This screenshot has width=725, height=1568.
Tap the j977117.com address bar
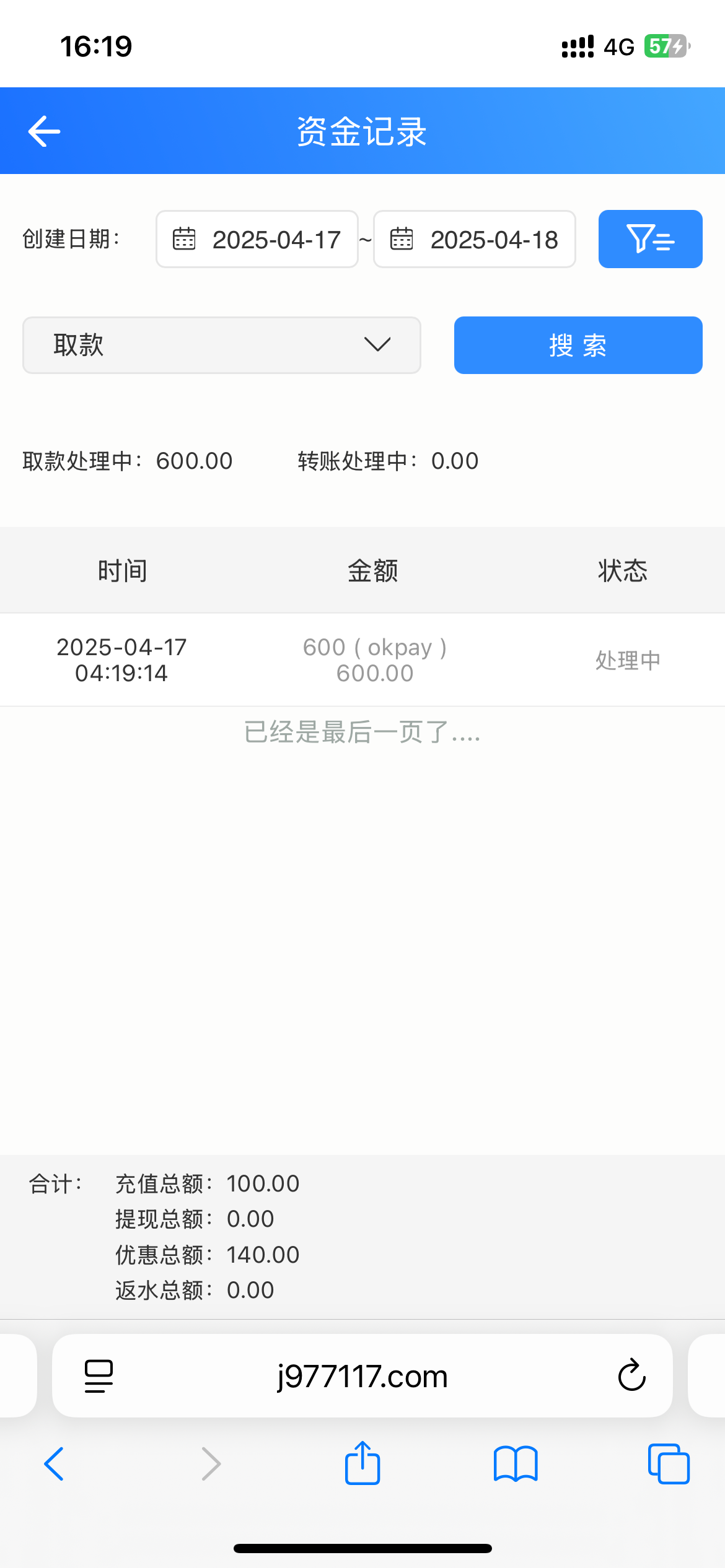click(x=362, y=1376)
